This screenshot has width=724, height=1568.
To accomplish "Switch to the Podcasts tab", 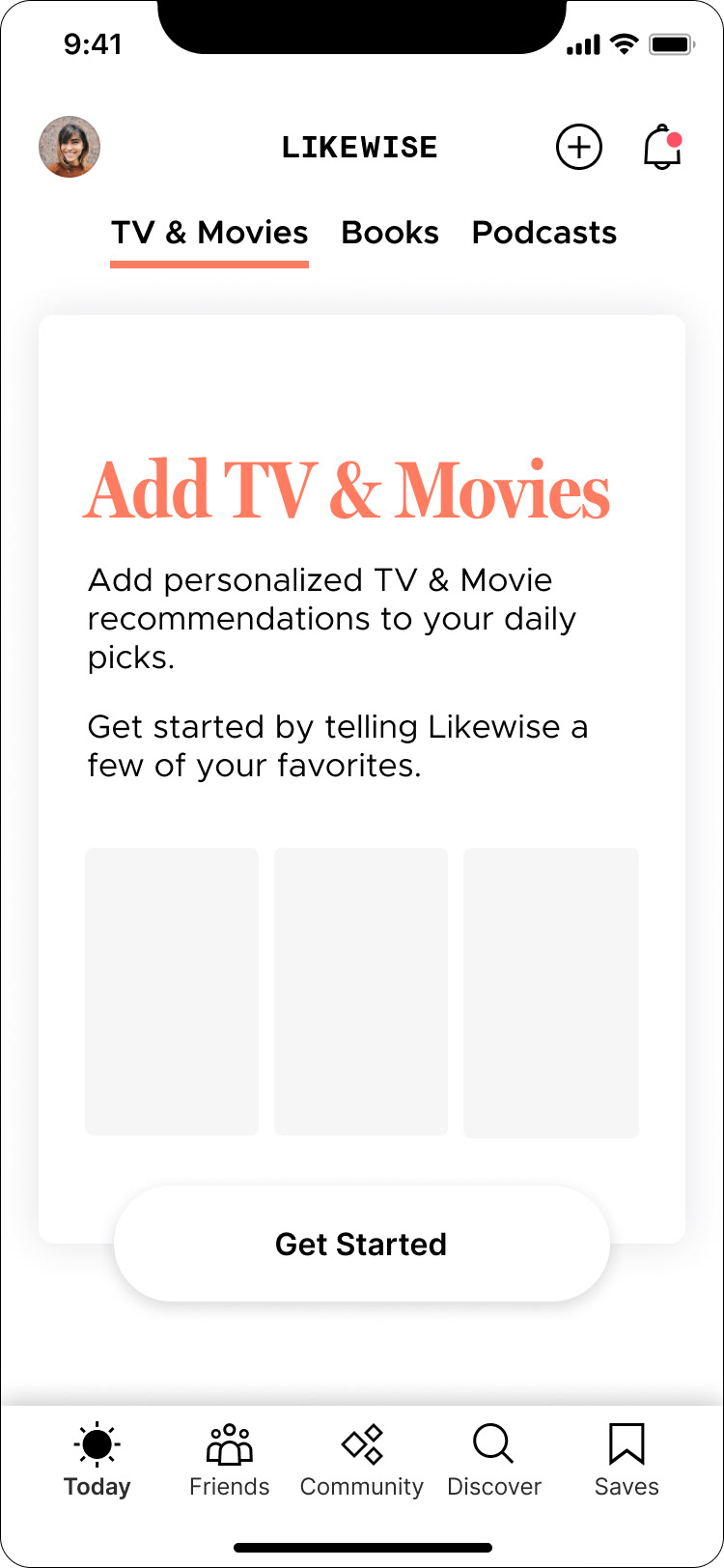I will tap(544, 233).
